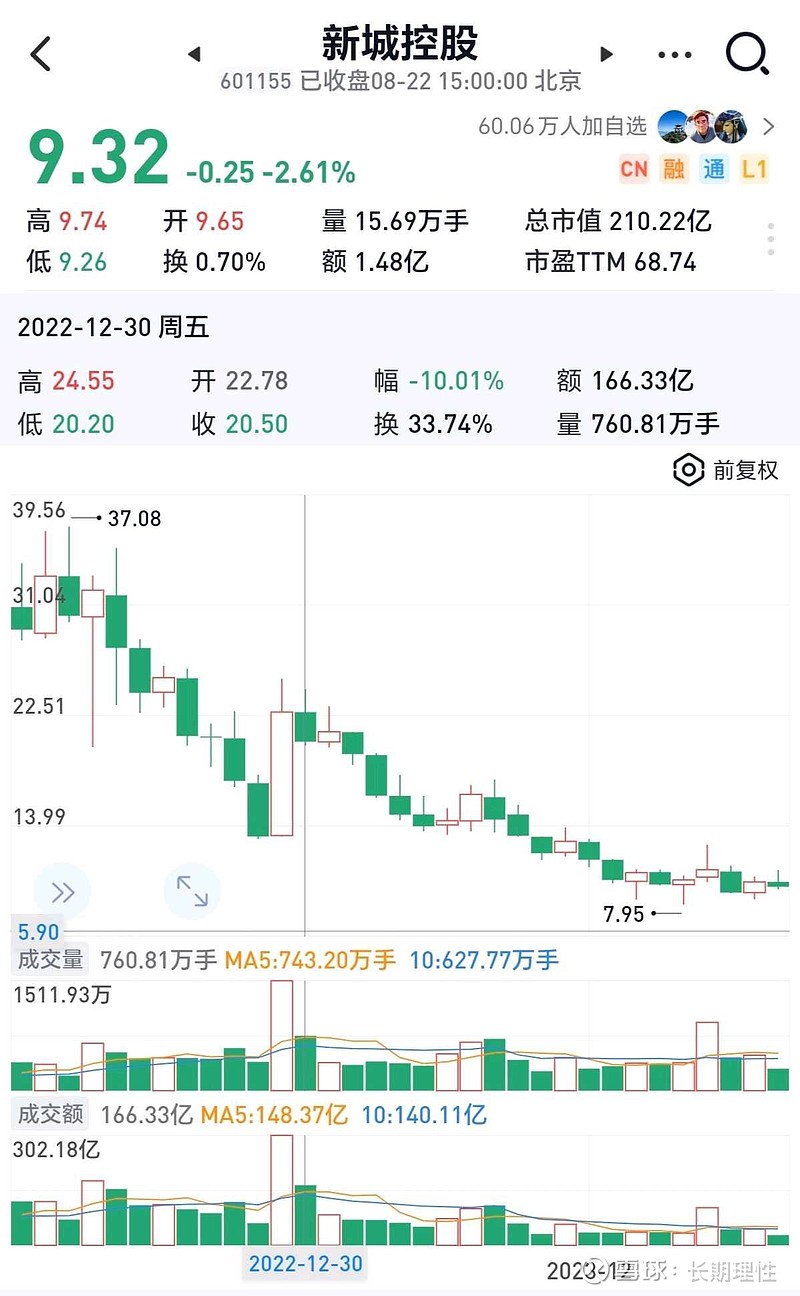This screenshot has width=800, height=1296.
Task: Open the three-dot more options menu
Action: (675, 55)
